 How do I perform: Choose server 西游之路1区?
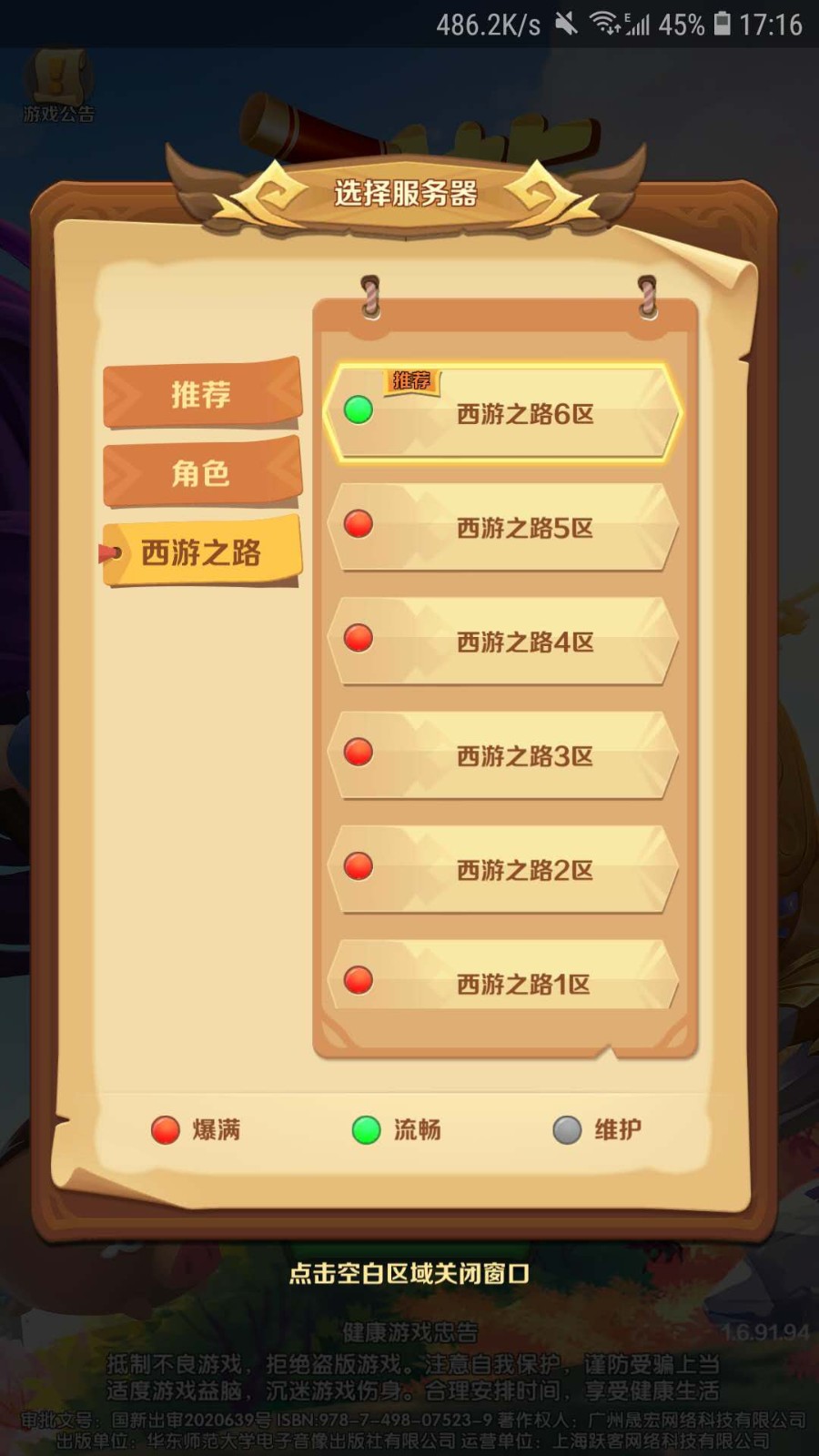click(x=503, y=983)
